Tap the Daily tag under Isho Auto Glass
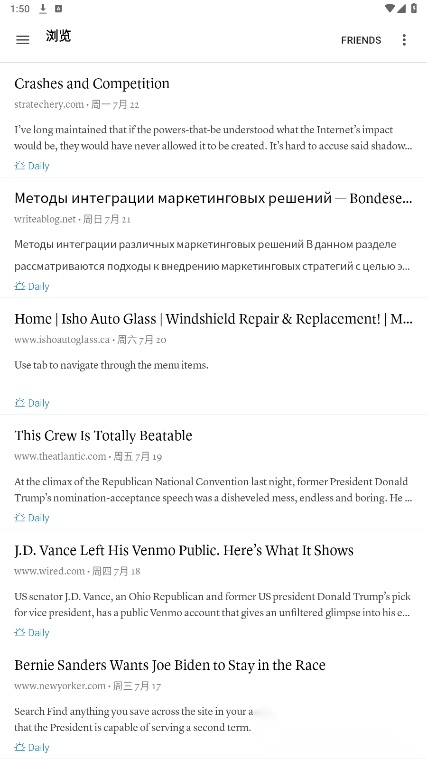This screenshot has height=759, width=427. tap(32, 403)
